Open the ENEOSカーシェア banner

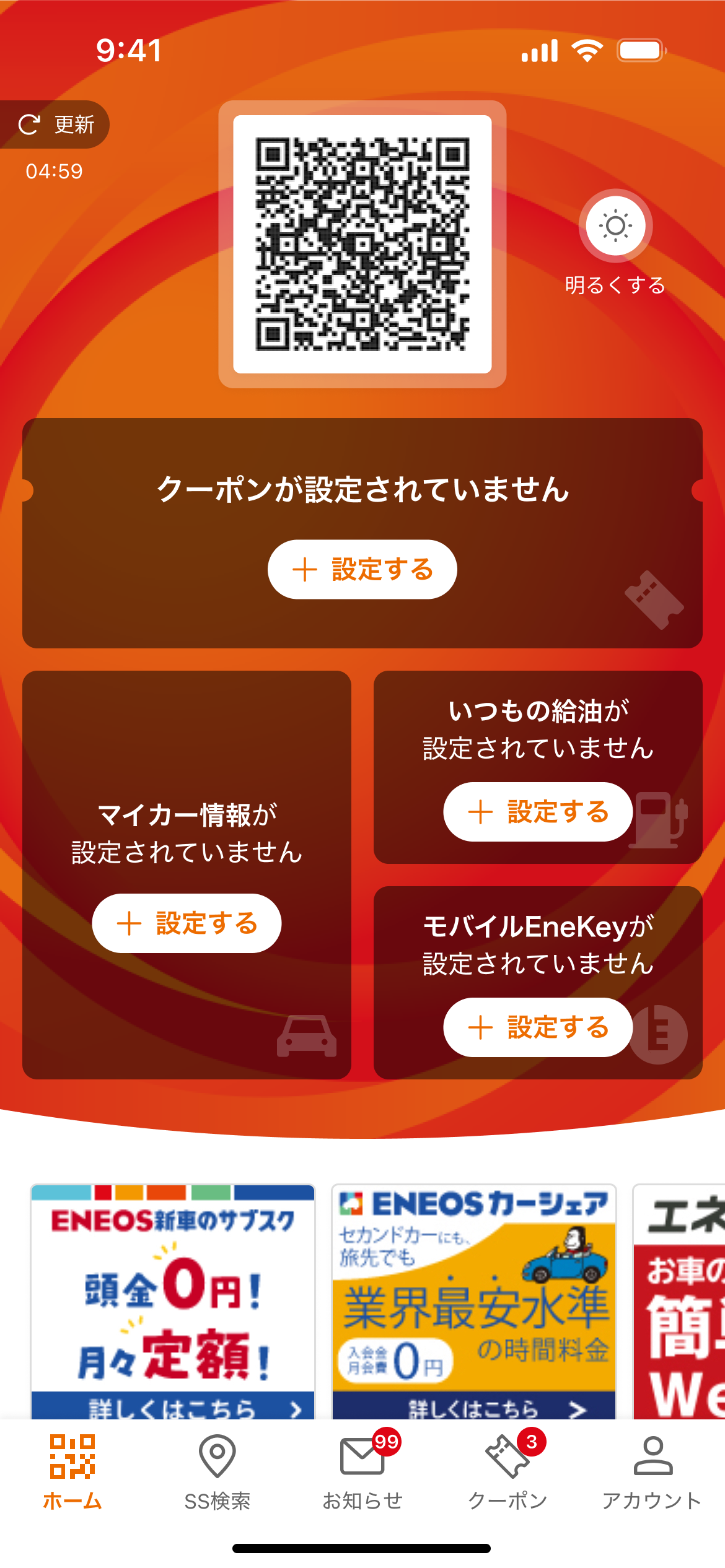pyautogui.click(x=474, y=1300)
